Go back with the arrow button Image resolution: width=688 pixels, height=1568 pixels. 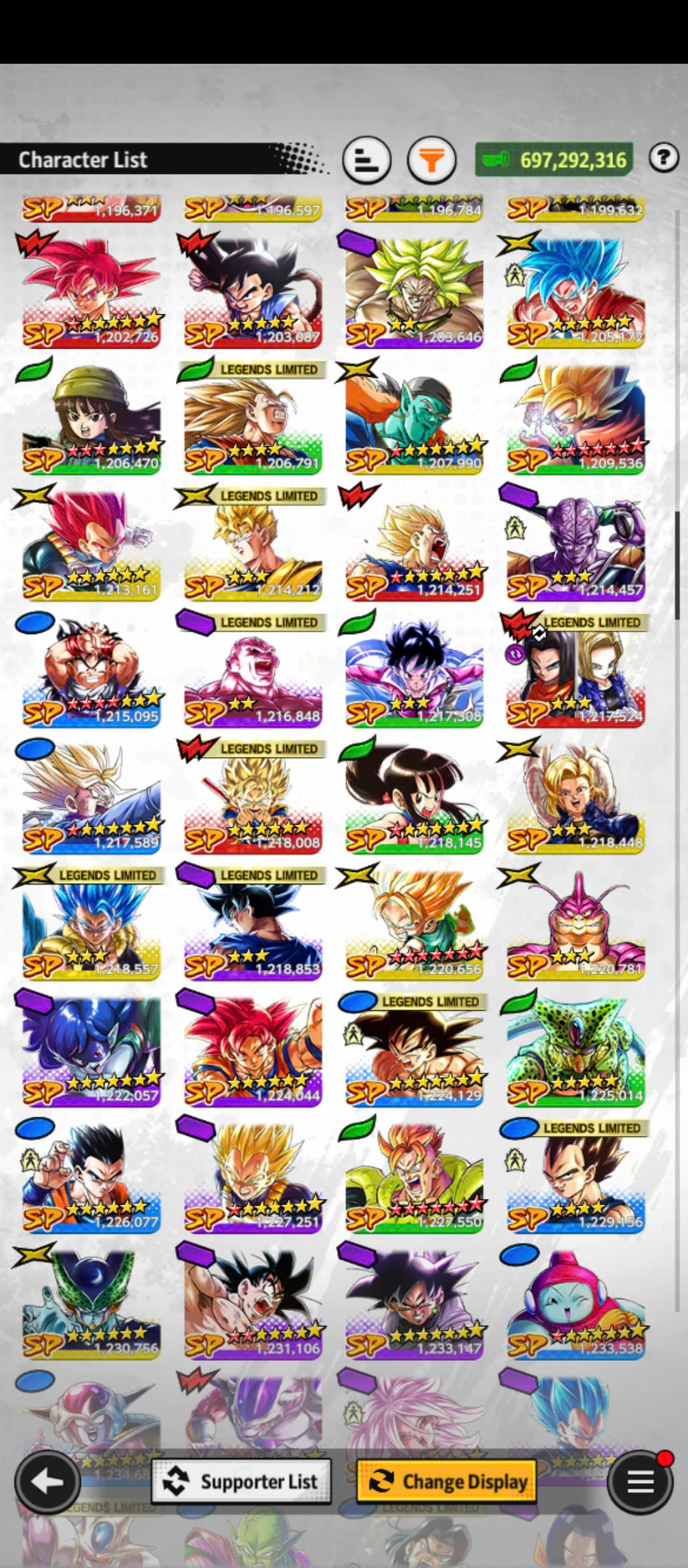pos(47,1481)
